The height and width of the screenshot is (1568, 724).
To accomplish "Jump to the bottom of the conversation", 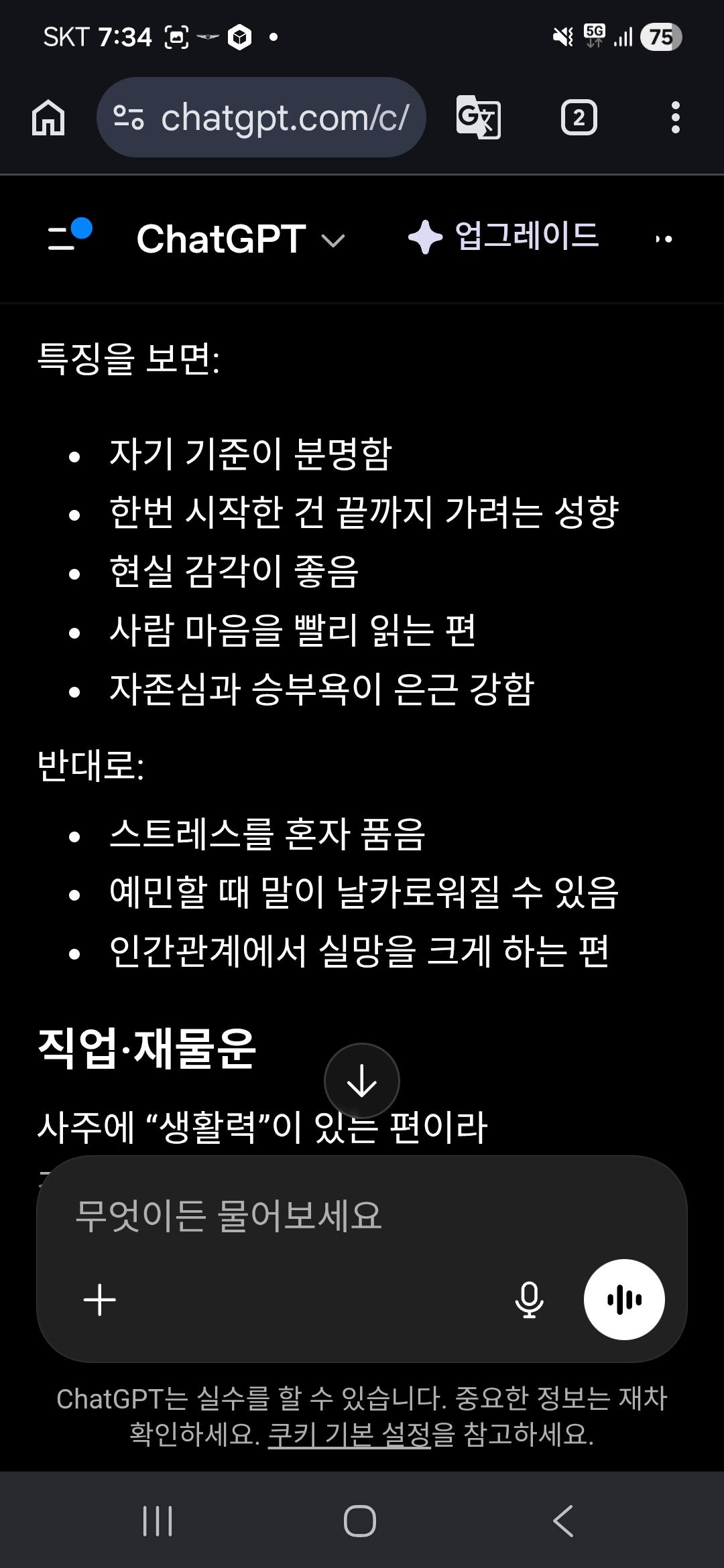I will coord(362,1081).
